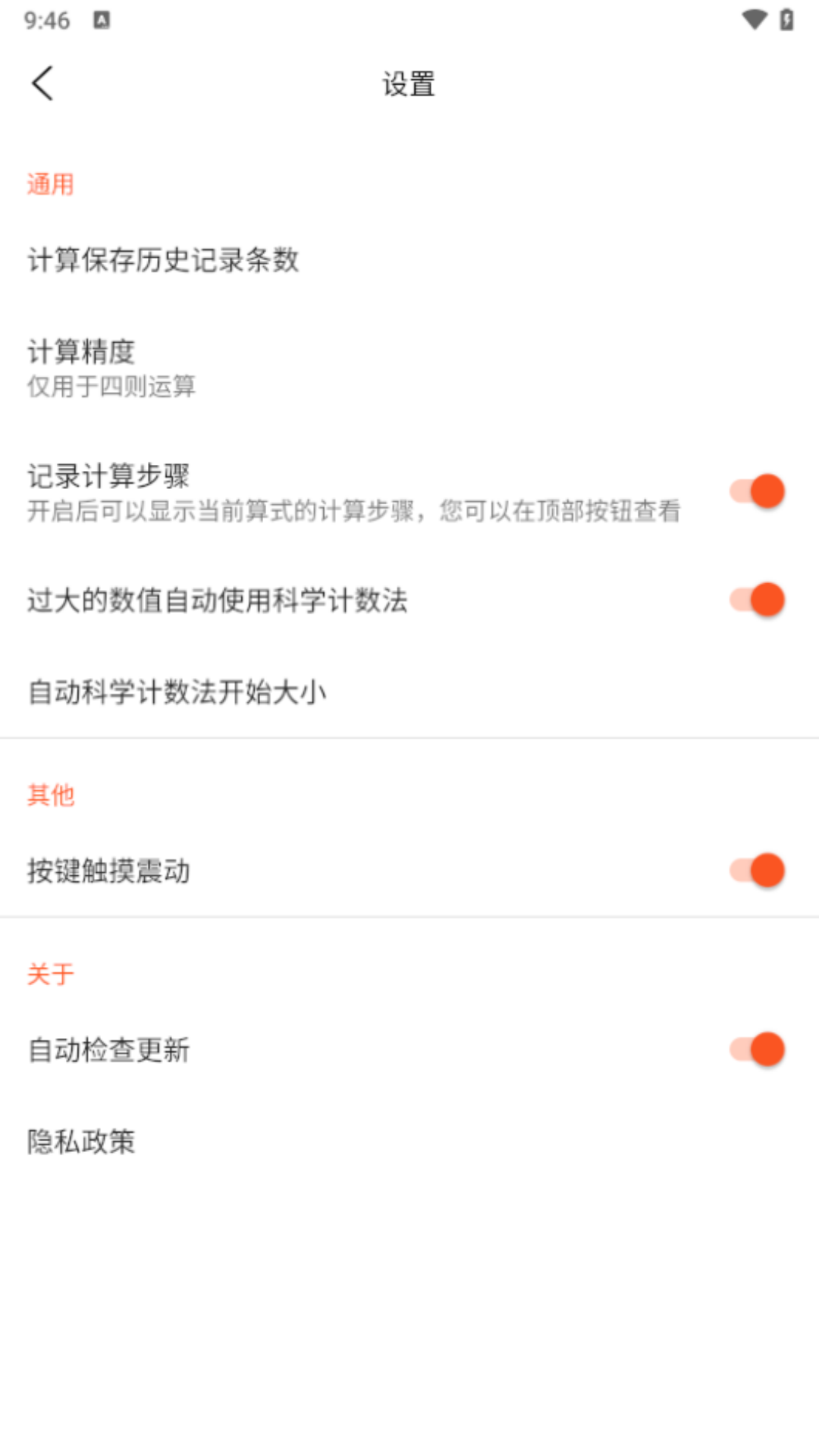The width and height of the screenshot is (819, 1456).
Task: Tap the notification icon in the status bar
Action: [x=101, y=22]
